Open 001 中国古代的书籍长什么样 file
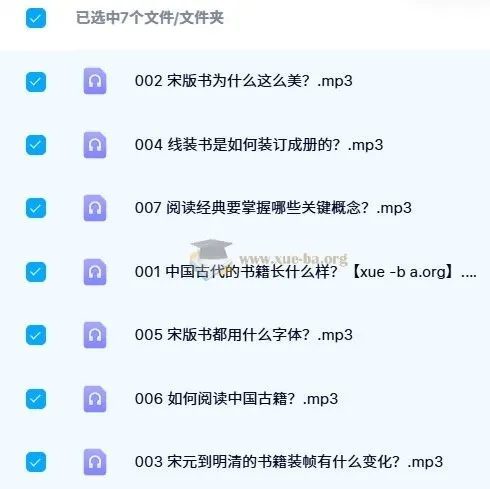Image resolution: width=490 pixels, height=489 pixels. point(305,272)
